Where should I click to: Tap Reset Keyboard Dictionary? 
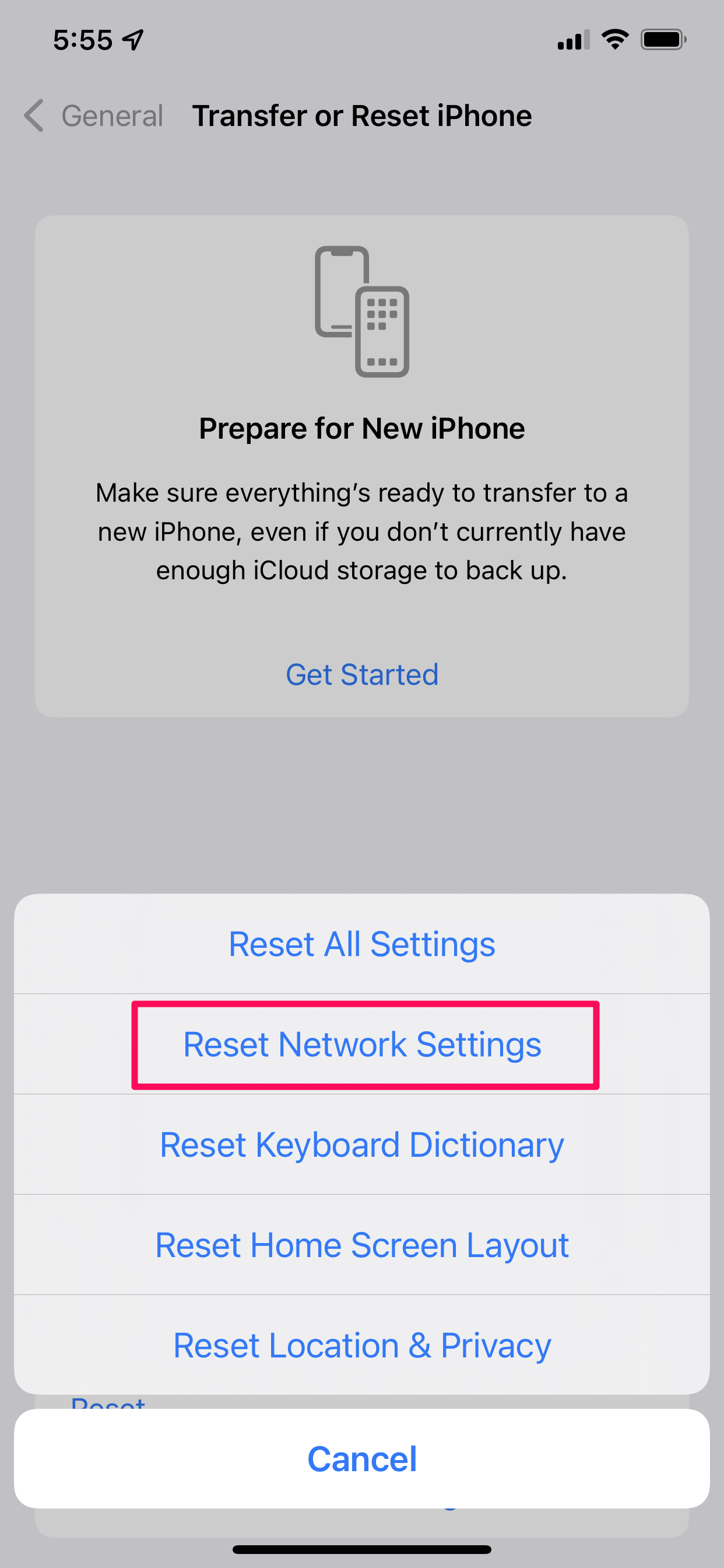pyautogui.click(x=362, y=1144)
